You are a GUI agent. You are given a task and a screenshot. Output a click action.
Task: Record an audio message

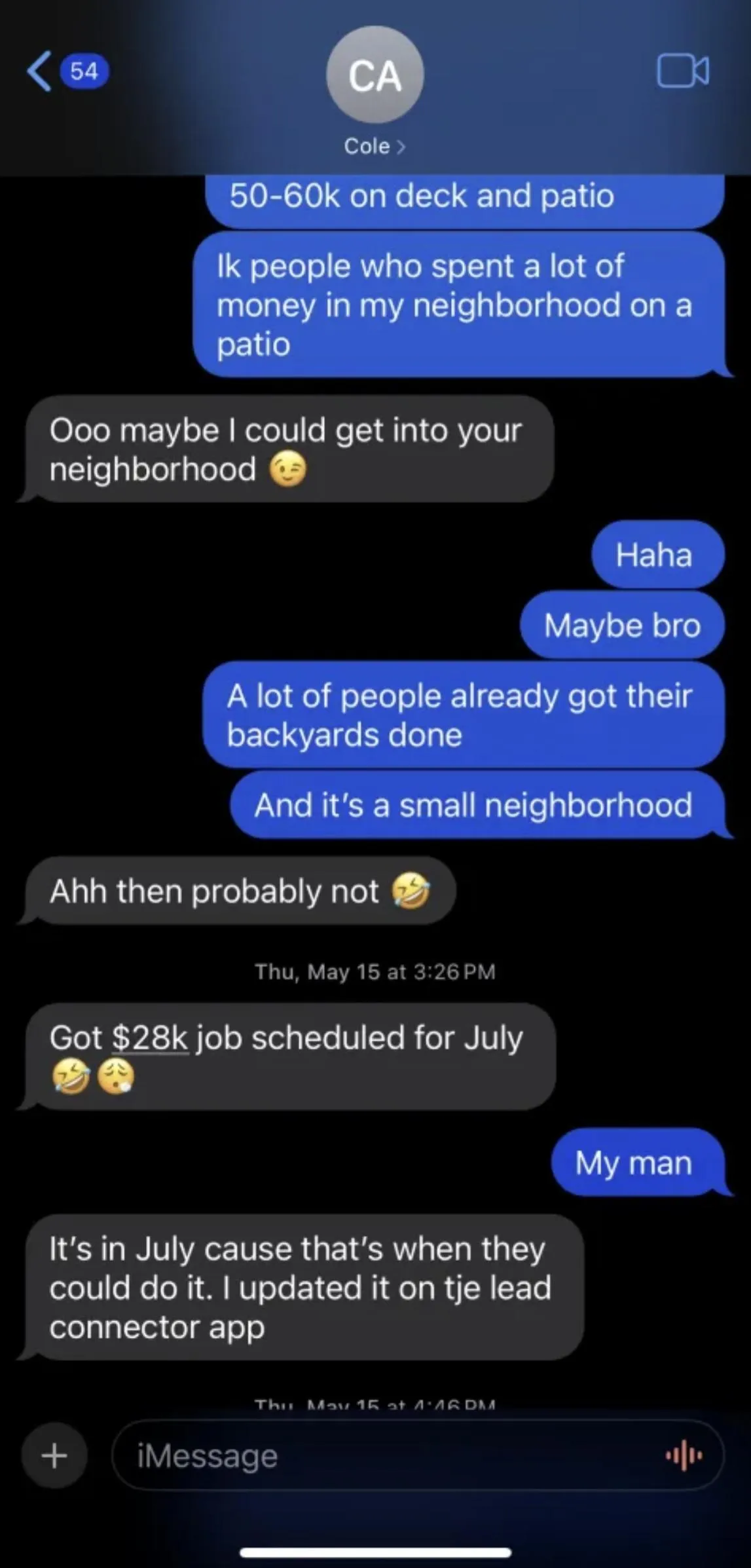click(x=684, y=1456)
